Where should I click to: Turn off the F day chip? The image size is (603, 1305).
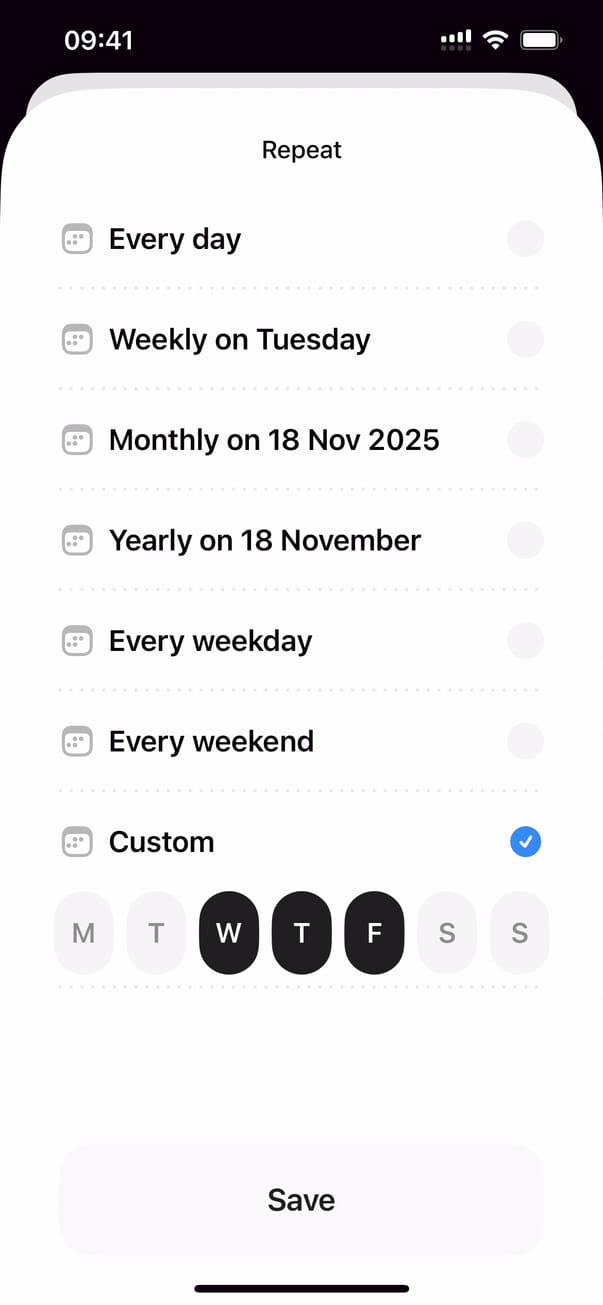pyautogui.click(x=374, y=933)
